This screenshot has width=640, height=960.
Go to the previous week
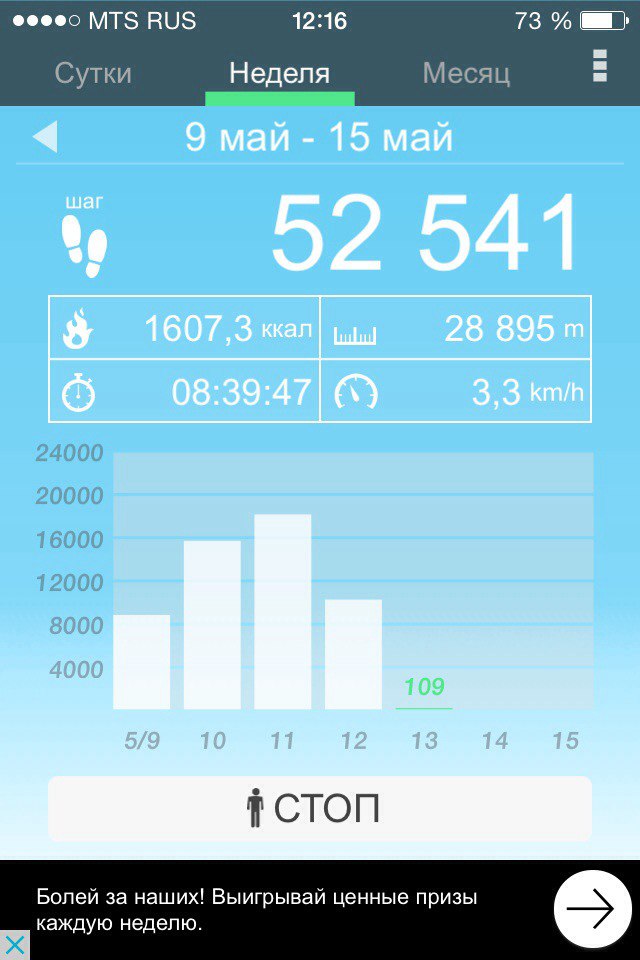45,137
